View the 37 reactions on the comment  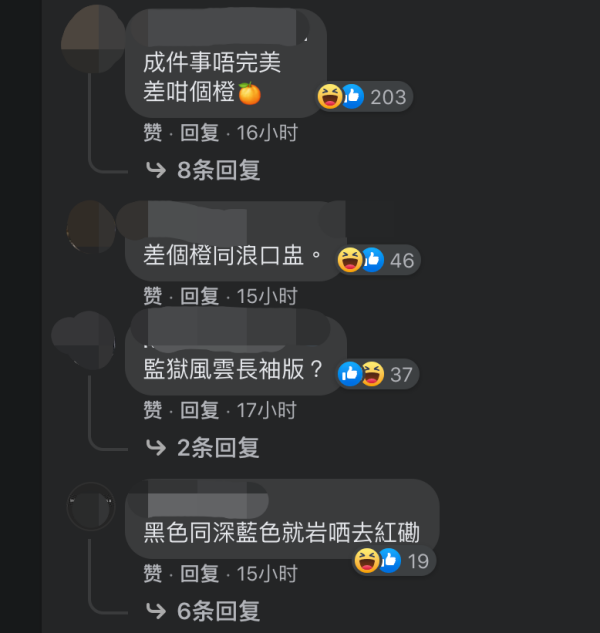coord(376,374)
